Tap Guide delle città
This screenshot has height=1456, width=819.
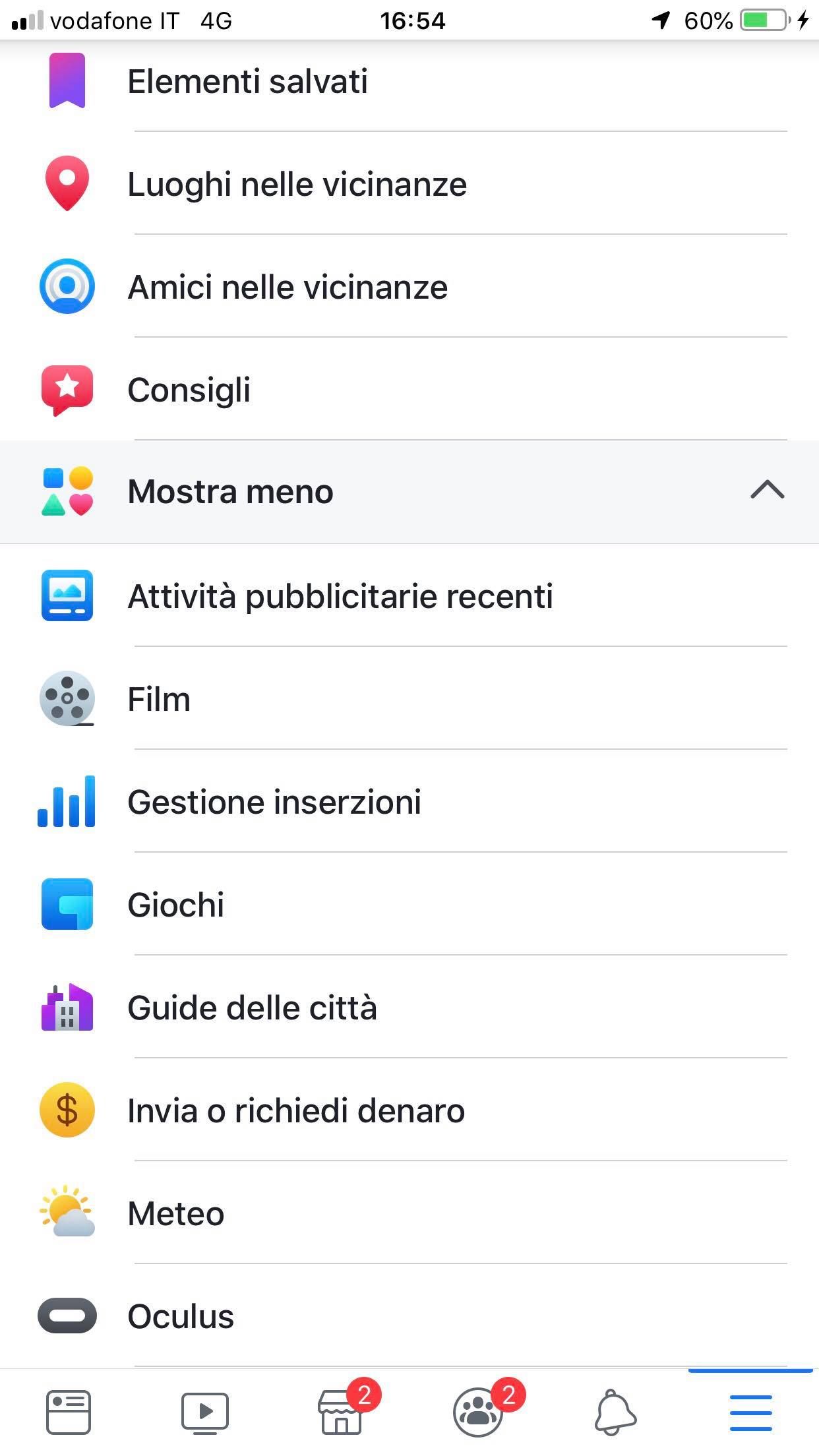[252, 1008]
